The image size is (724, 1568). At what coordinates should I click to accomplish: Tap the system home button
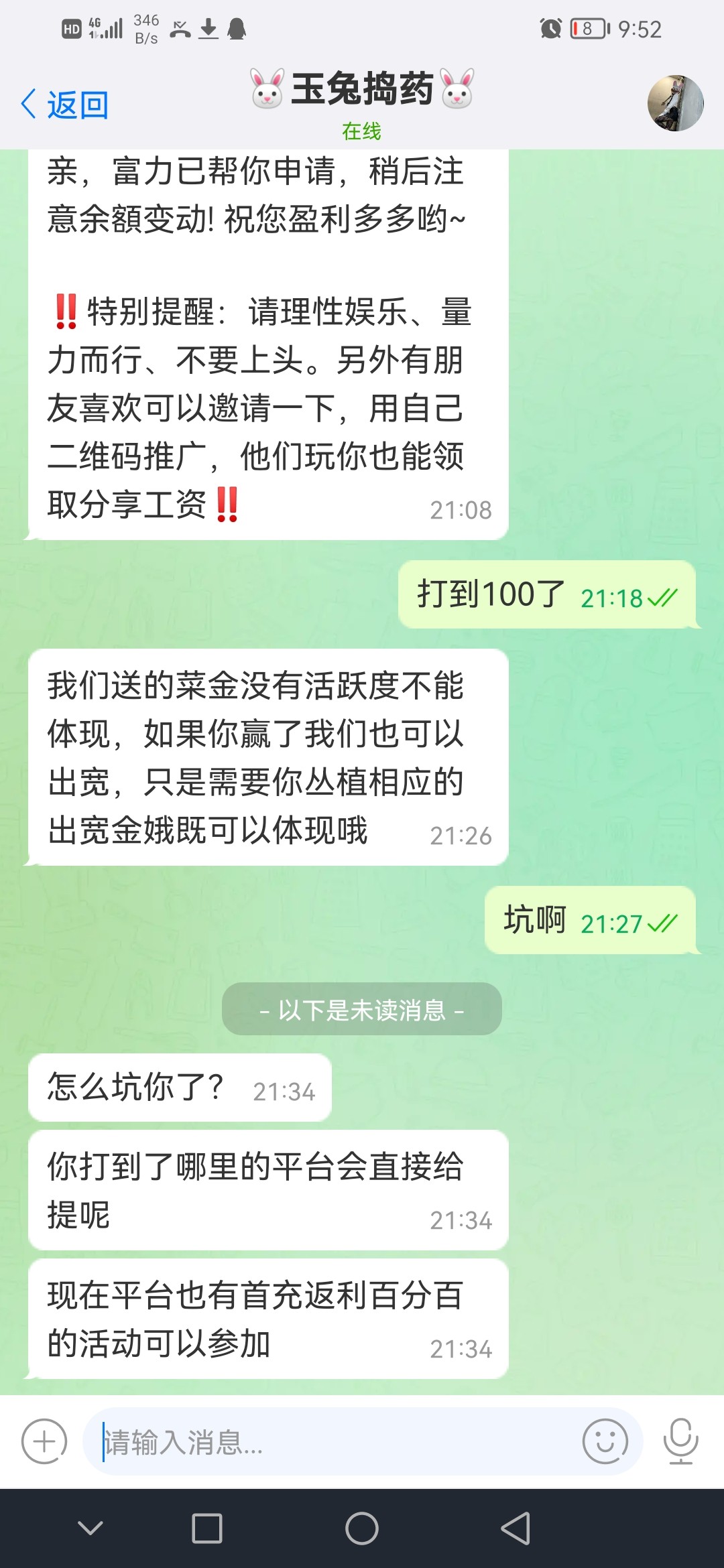362,1528
